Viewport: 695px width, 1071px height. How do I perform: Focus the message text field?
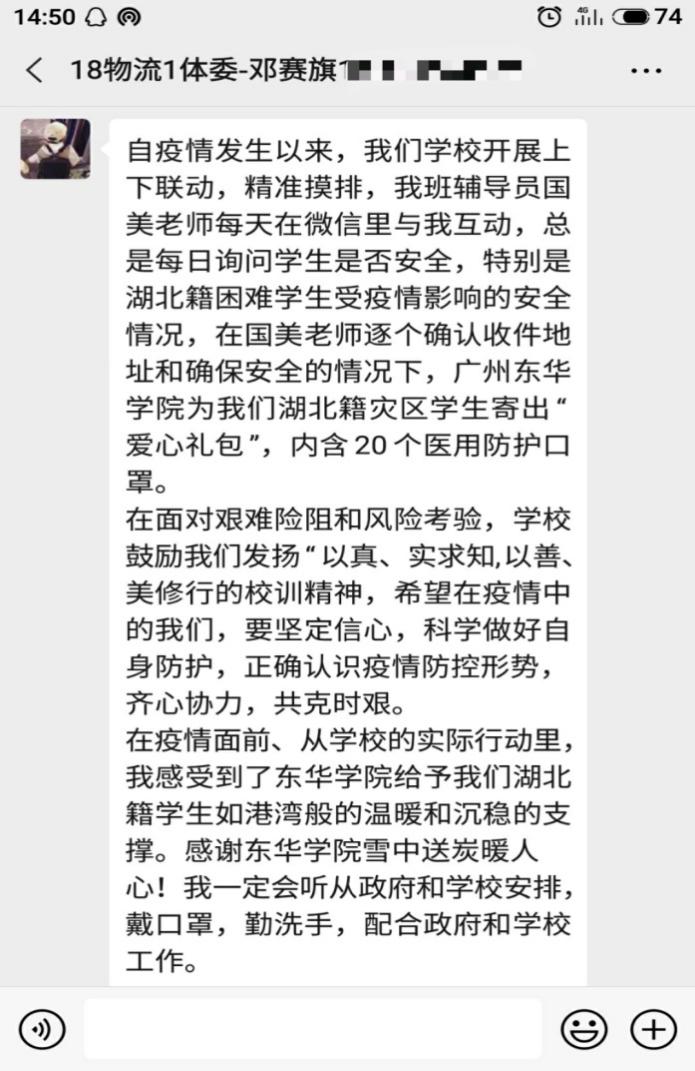click(x=312, y=1028)
